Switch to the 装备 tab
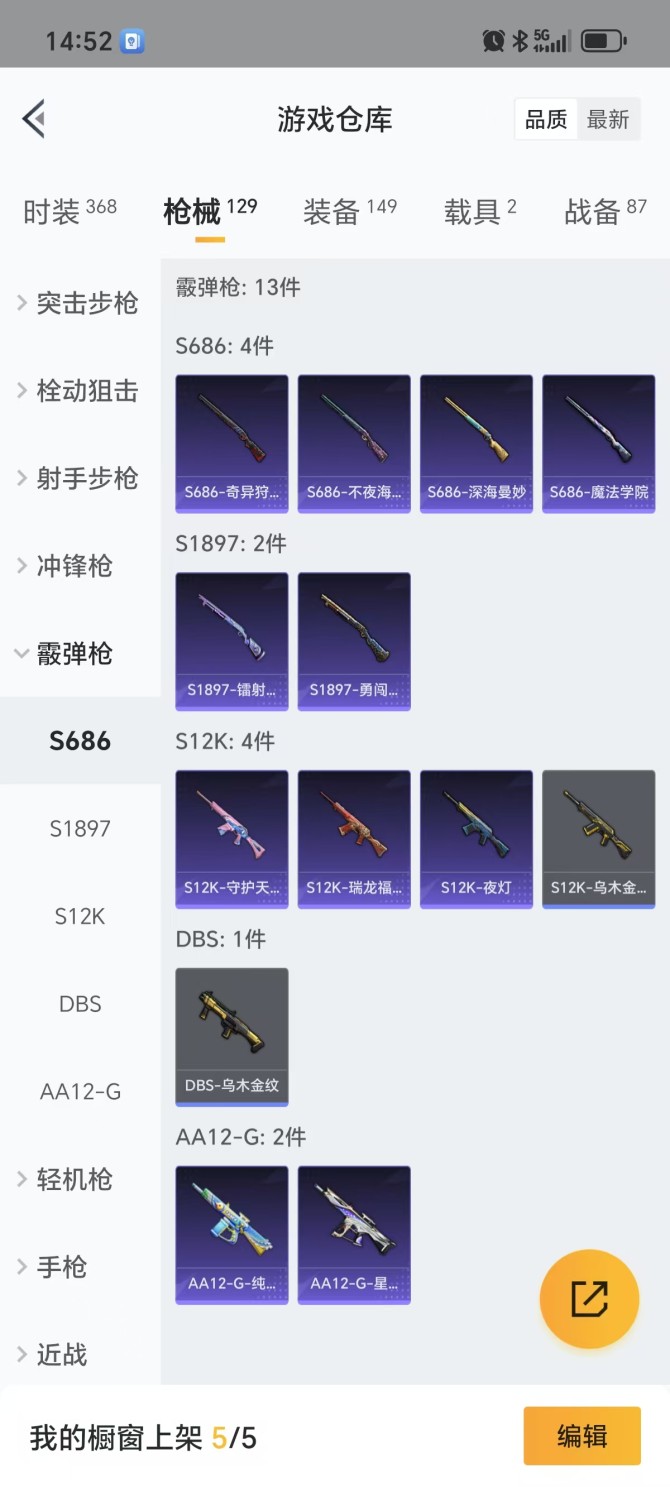 click(x=349, y=211)
